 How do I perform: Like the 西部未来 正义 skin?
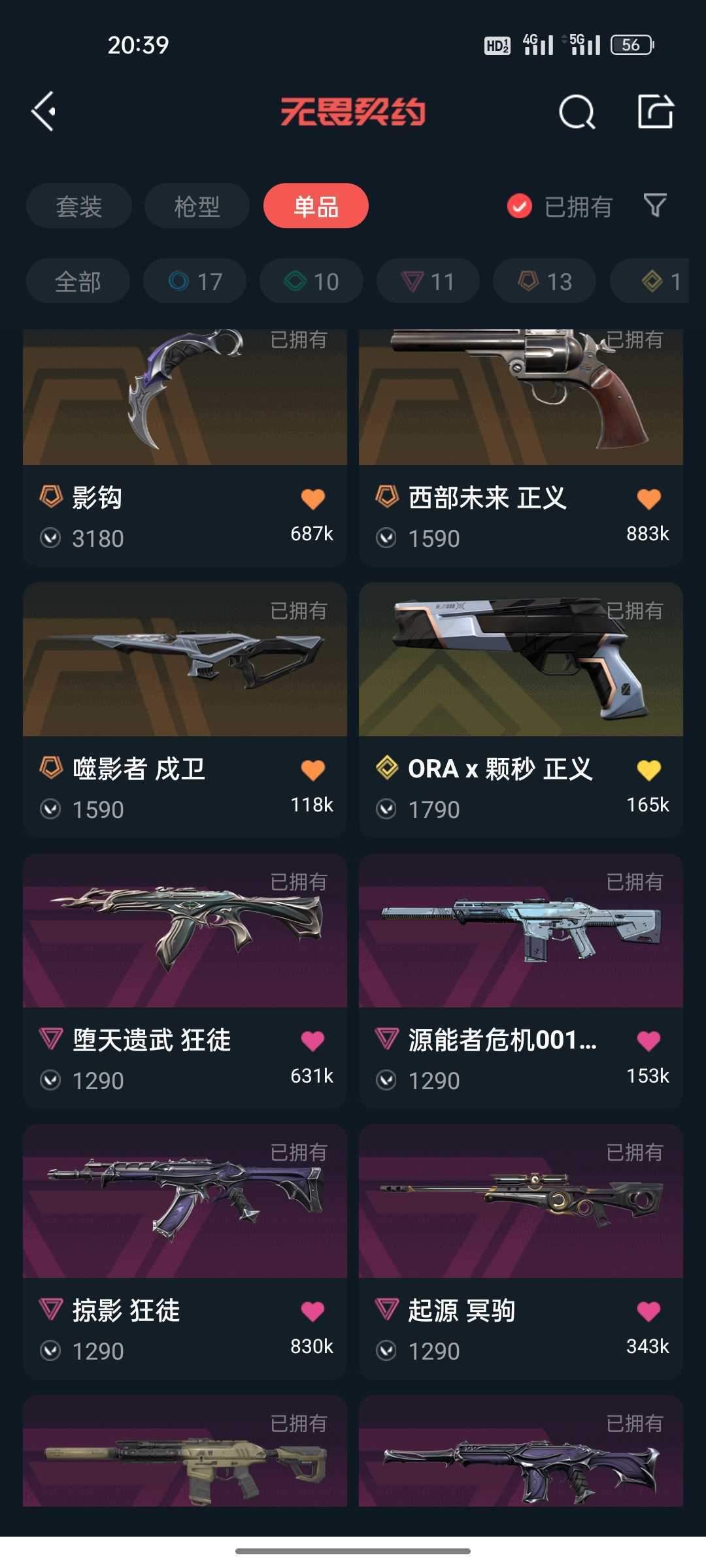[x=648, y=499]
